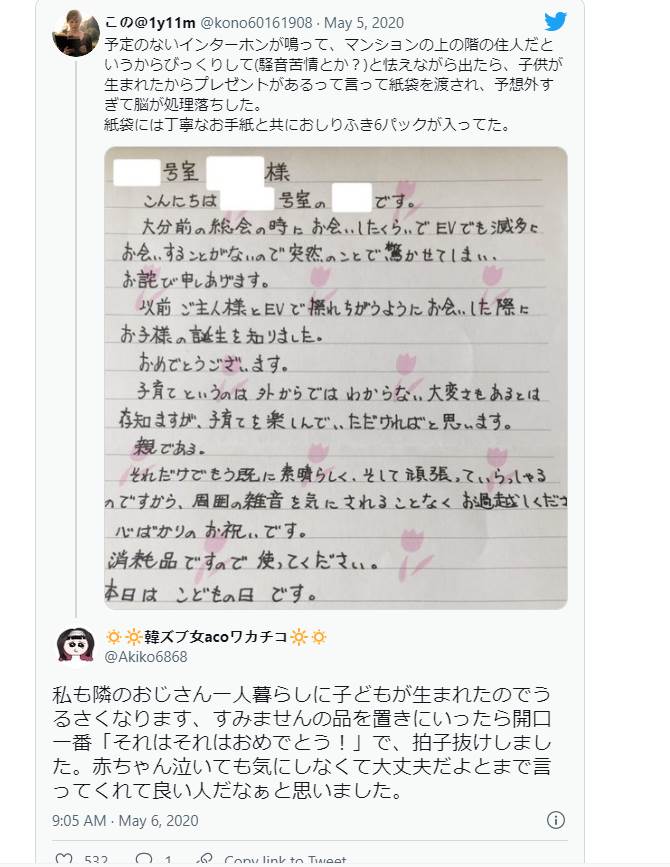Open the @Akiko6868 profile handle
670x867 pixels.
[x=145, y=657]
